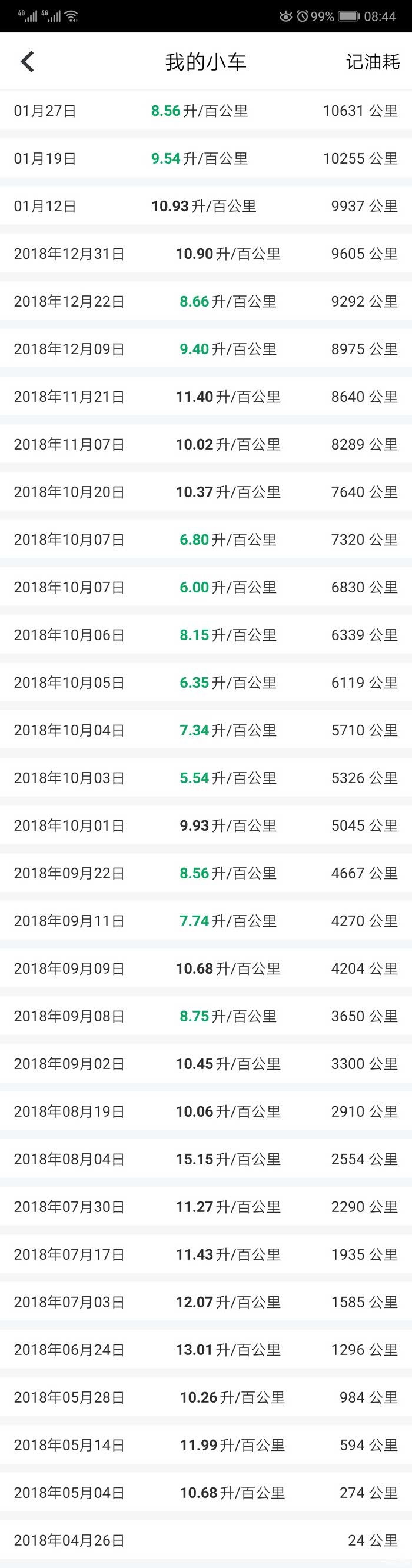Open the 2018年09月22日 fuel record

pos(205,873)
